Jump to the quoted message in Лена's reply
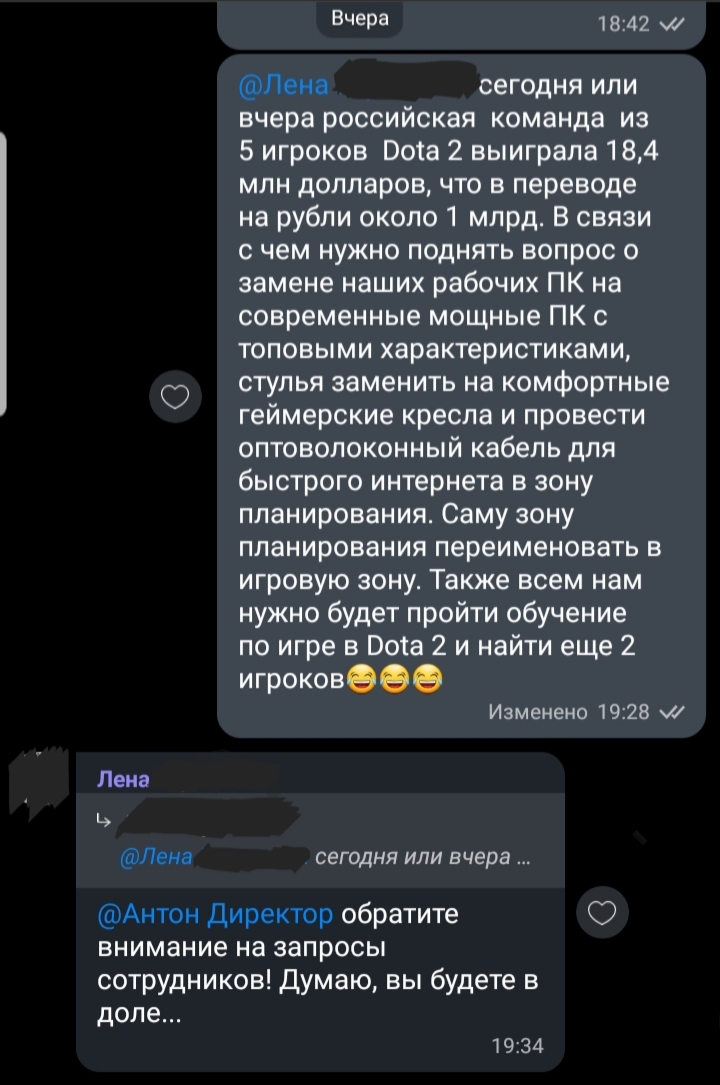 320,839
